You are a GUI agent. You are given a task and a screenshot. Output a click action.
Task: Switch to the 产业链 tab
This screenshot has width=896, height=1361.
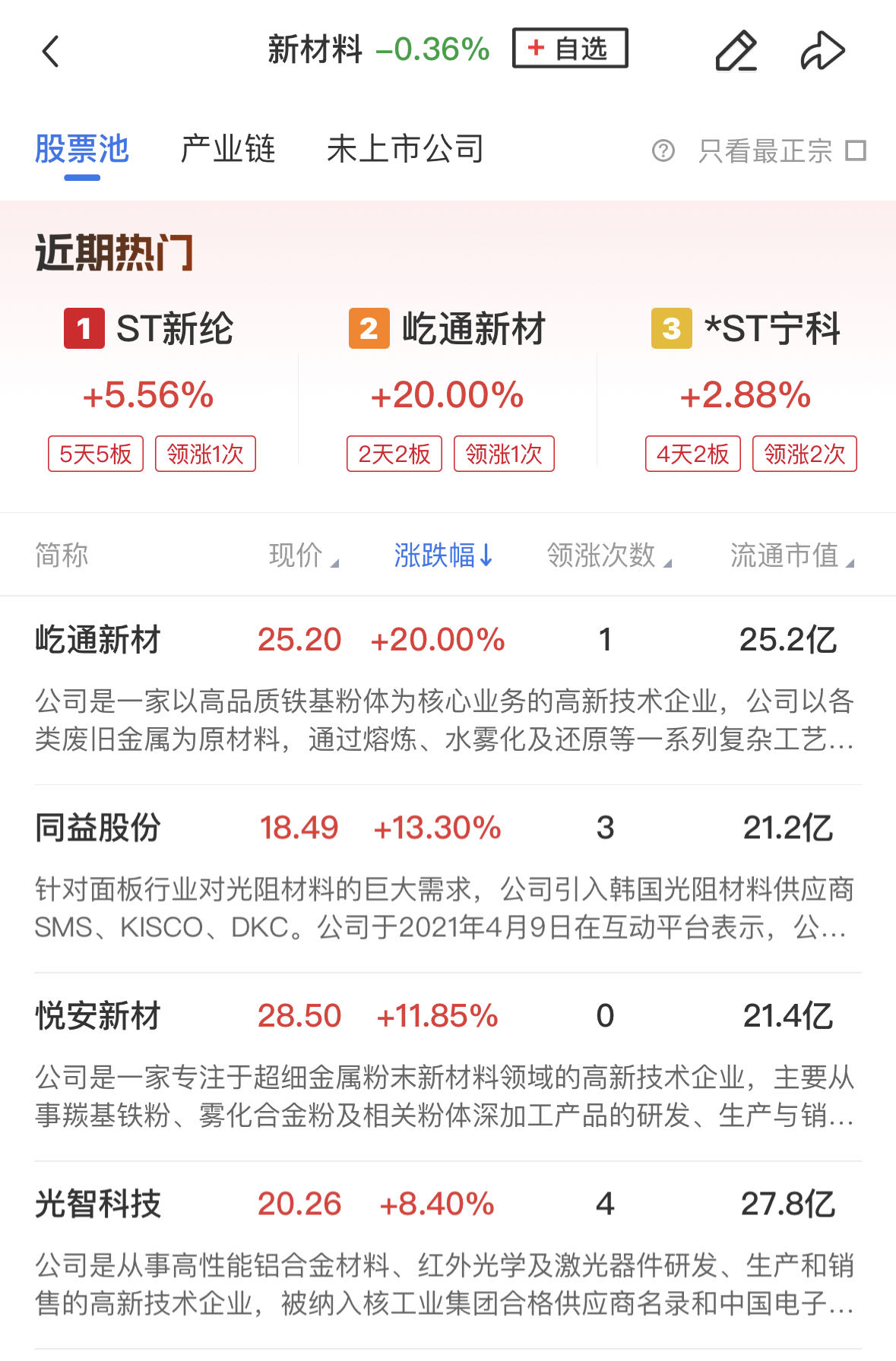[x=227, y=149]
